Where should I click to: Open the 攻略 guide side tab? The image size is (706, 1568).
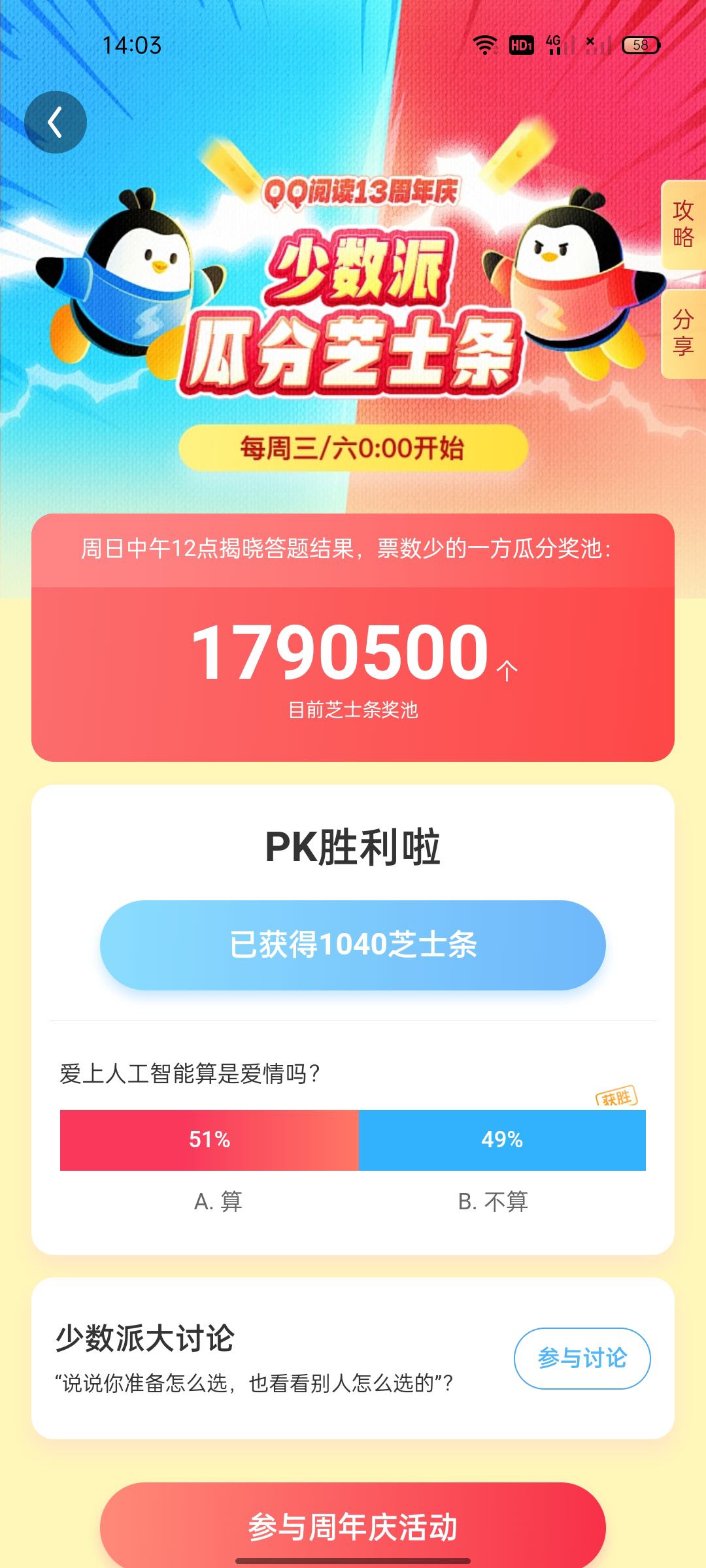pos(684,224)
